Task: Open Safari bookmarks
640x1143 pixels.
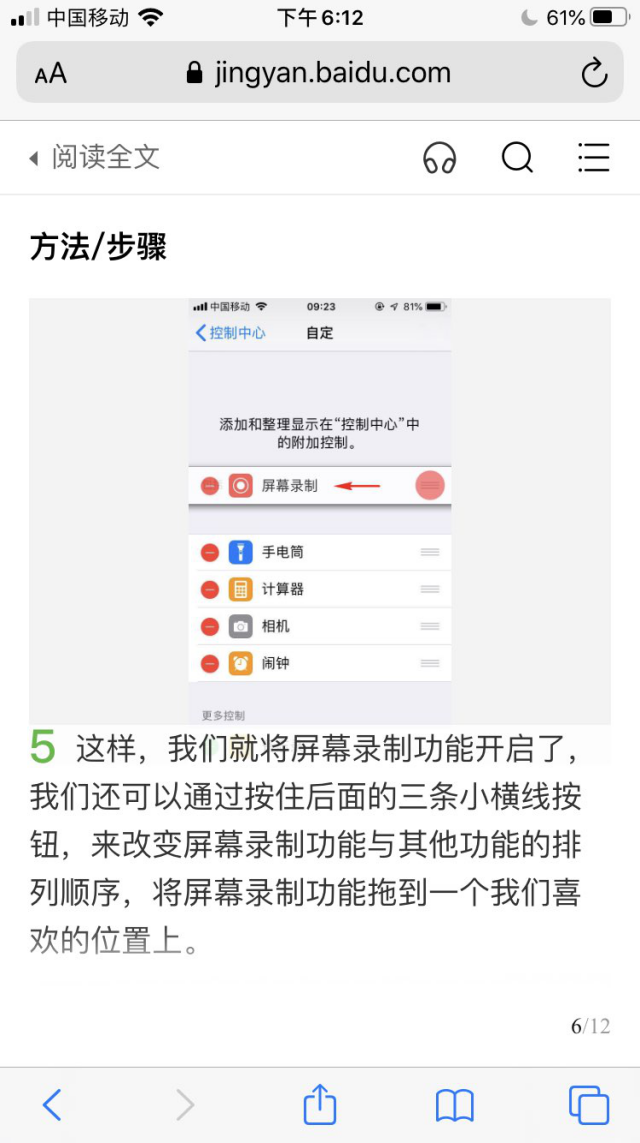Action: 454,1104
